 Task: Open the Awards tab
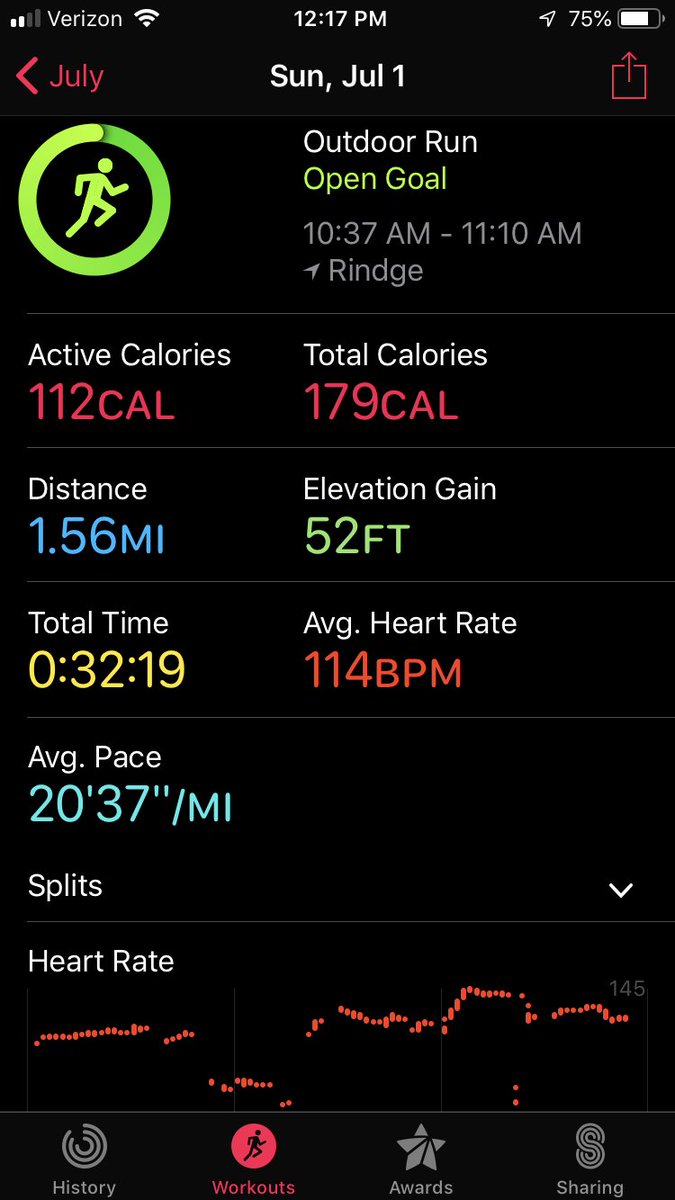click(421, 1158)
